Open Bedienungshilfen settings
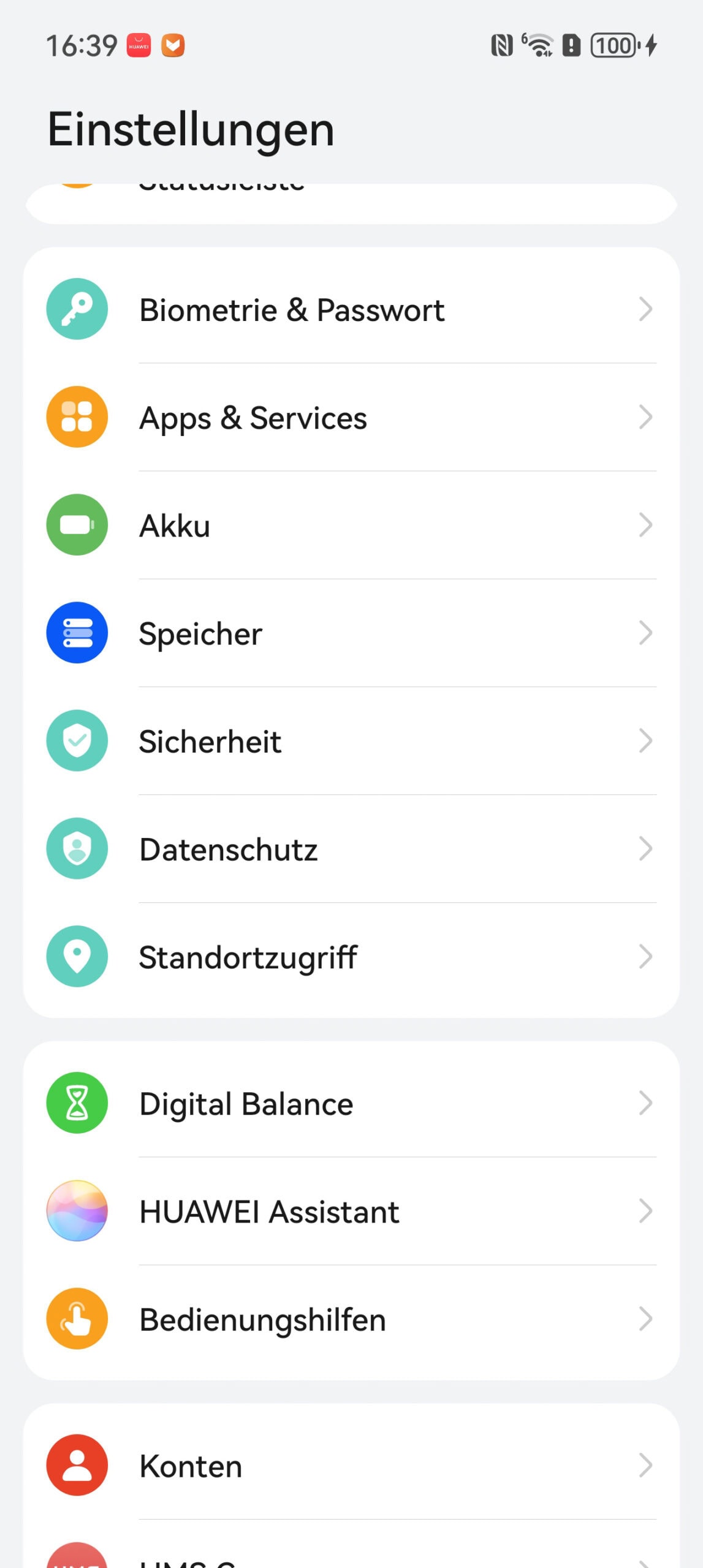This screenshot has height=1568, width=703. pos(351,1319)
